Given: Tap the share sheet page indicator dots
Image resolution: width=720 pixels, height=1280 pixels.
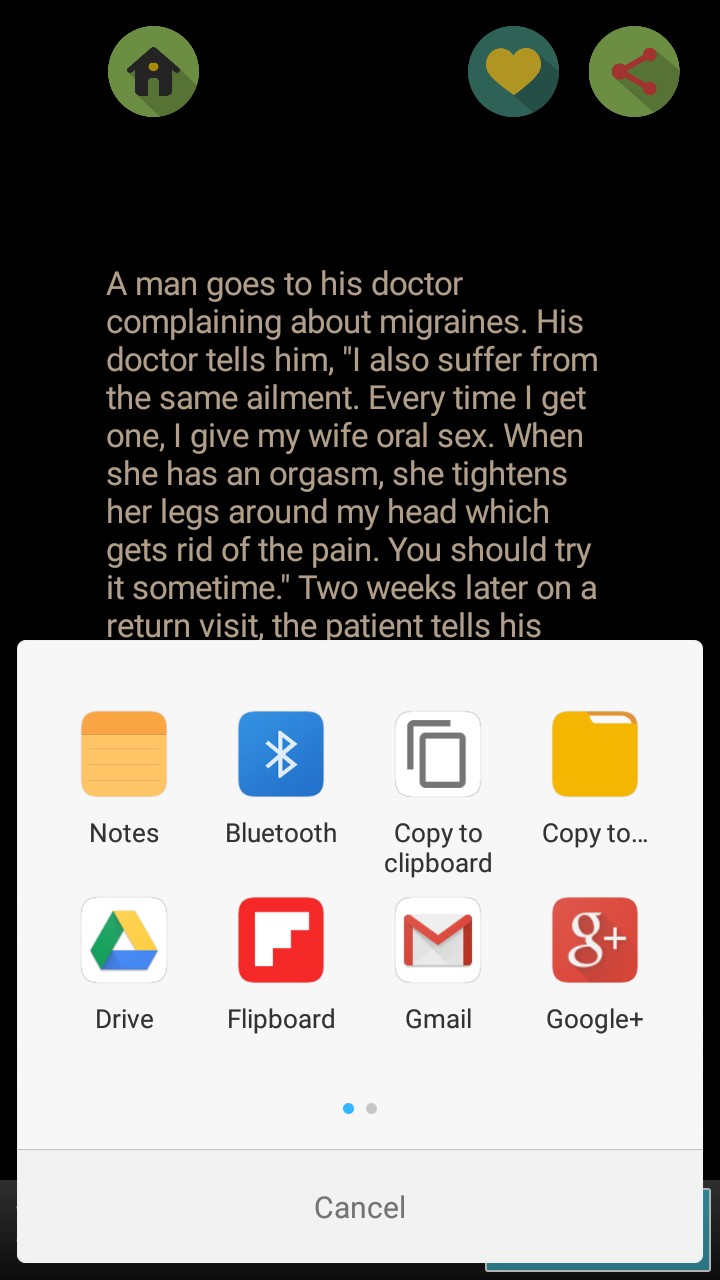Looking at the screenshot, I should (360, 1108).
